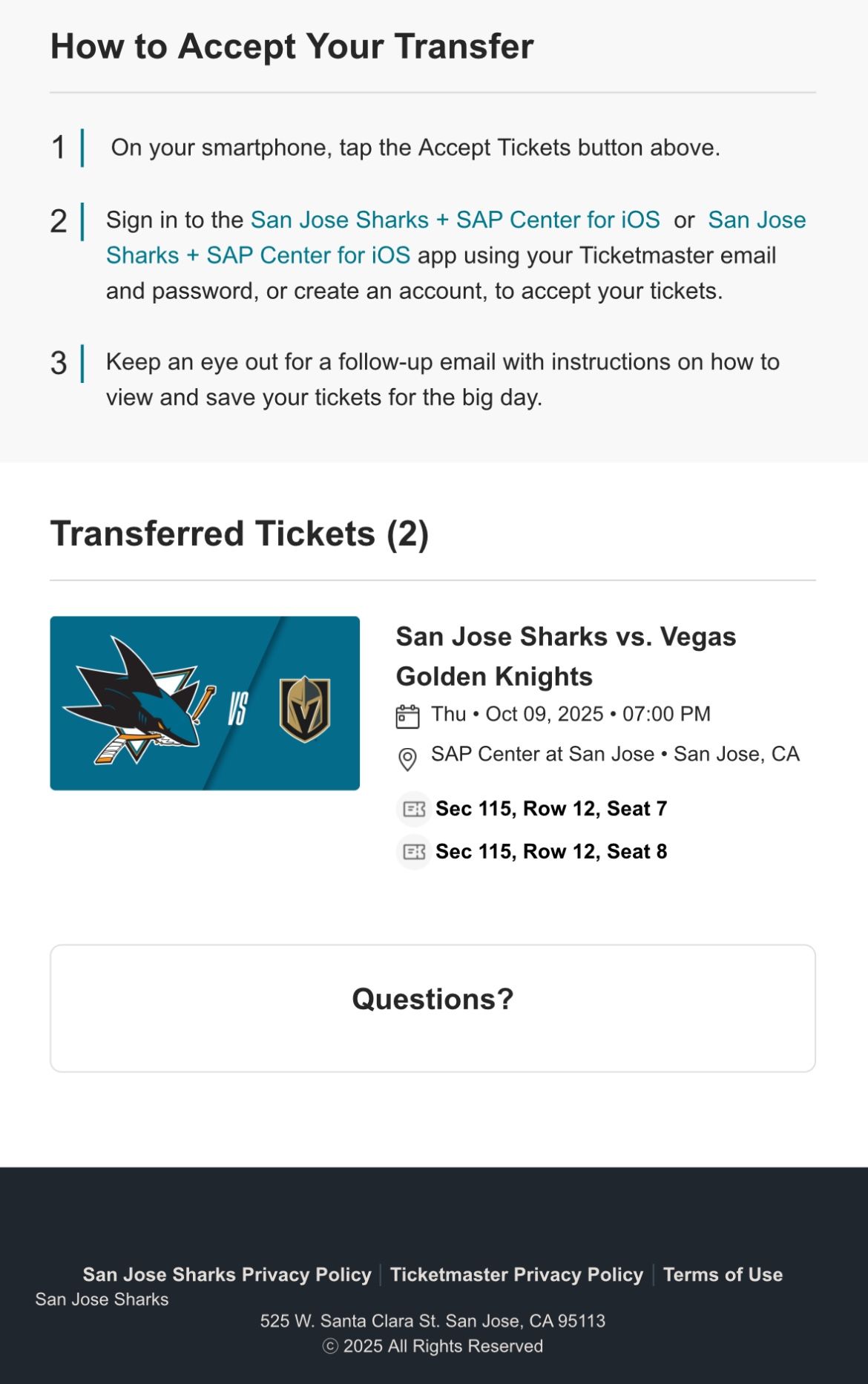
Task: View the Terms of Use
Action: [723, 1274]
